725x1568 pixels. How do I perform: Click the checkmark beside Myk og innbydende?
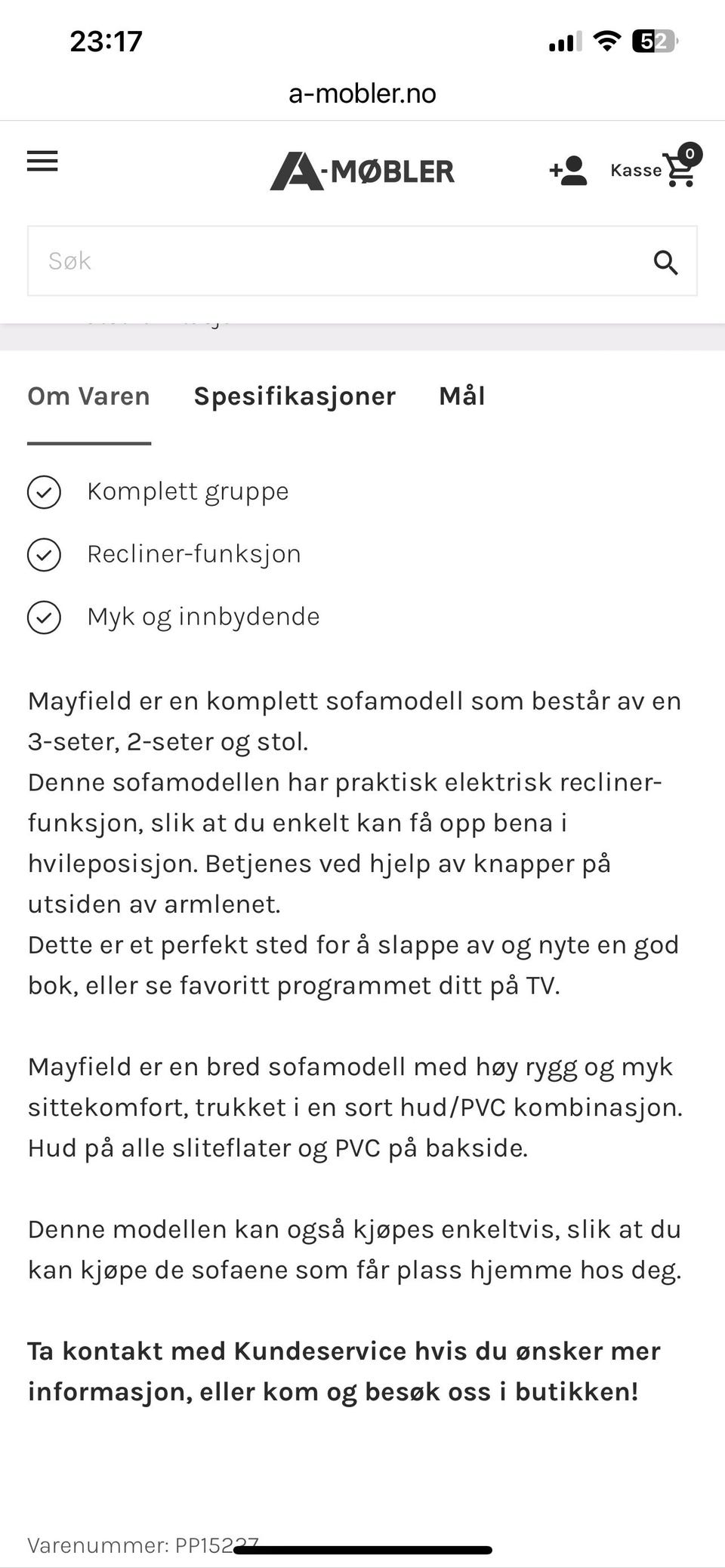pos(46,617)
